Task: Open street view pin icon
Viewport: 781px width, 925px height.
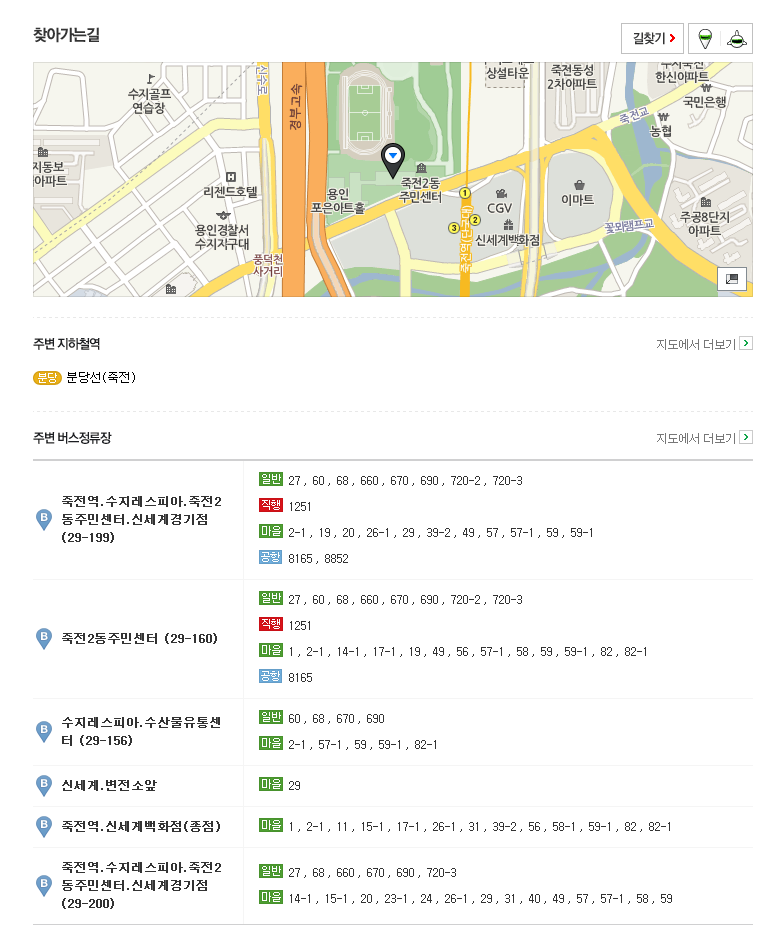Action: click(705, 39)
